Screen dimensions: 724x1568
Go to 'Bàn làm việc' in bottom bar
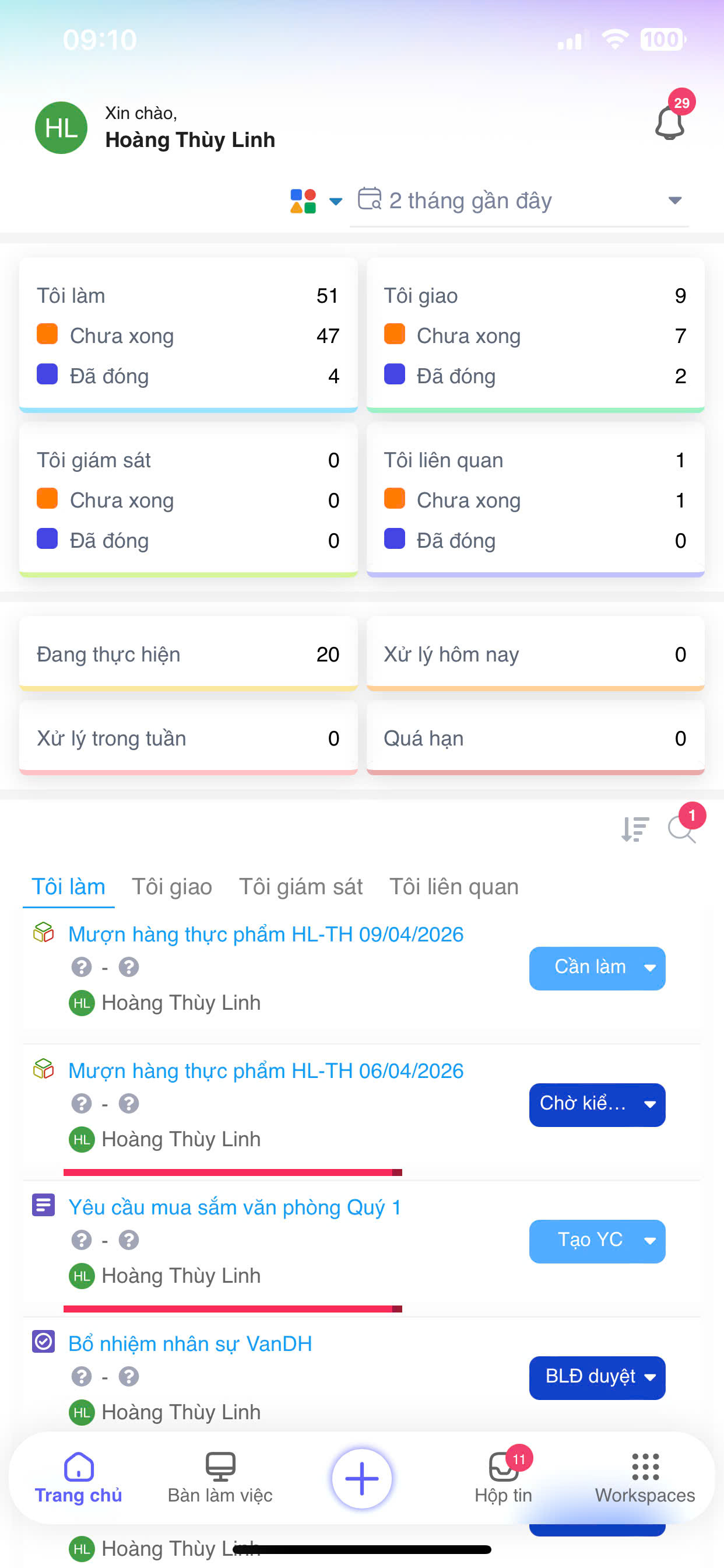(220, 1478)
